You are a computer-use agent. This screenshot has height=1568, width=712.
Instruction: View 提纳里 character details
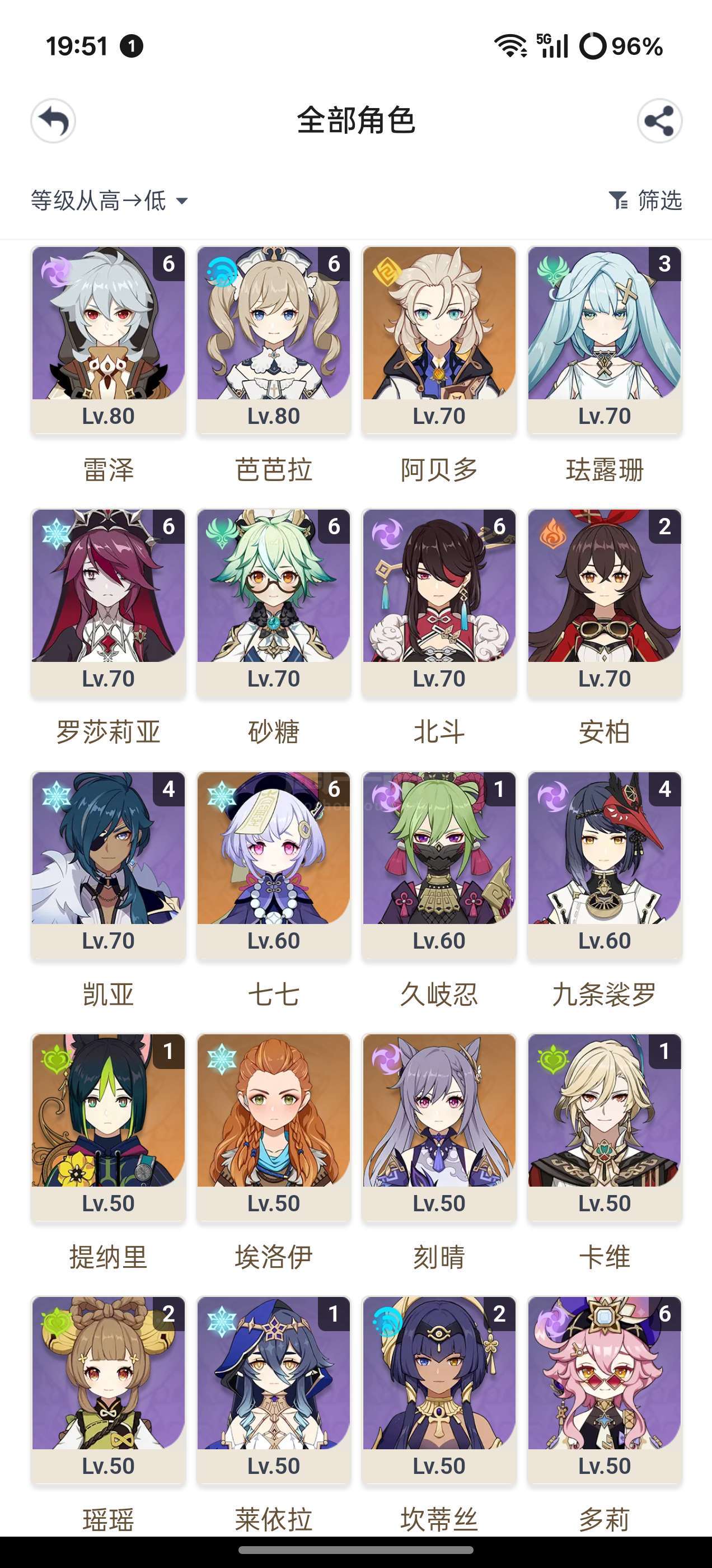pos(109,1127)
